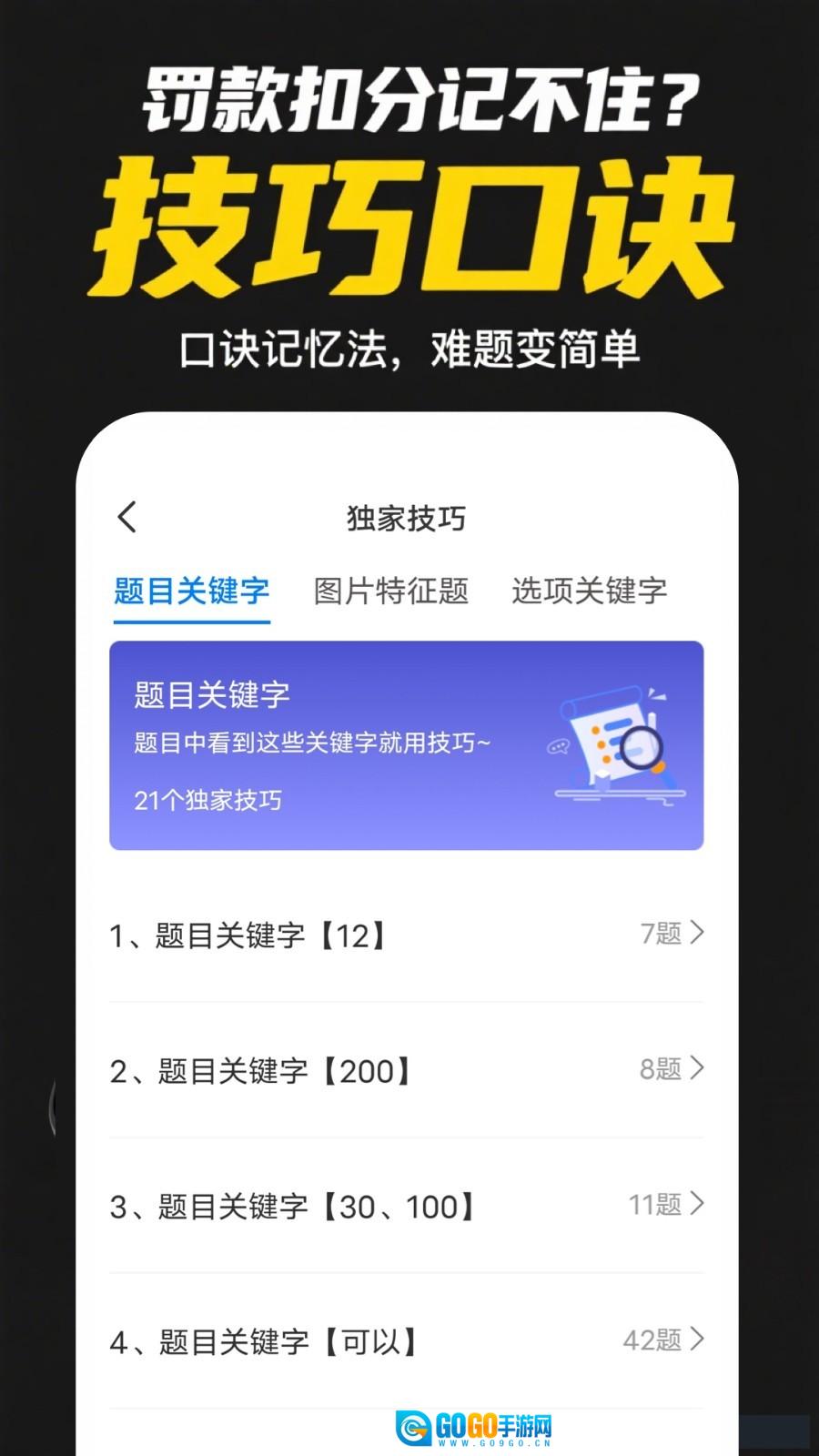Screen dimensions: 819x1456
Task: Expand 题目关键字【12】using its chevron
Action: [699, 932]
